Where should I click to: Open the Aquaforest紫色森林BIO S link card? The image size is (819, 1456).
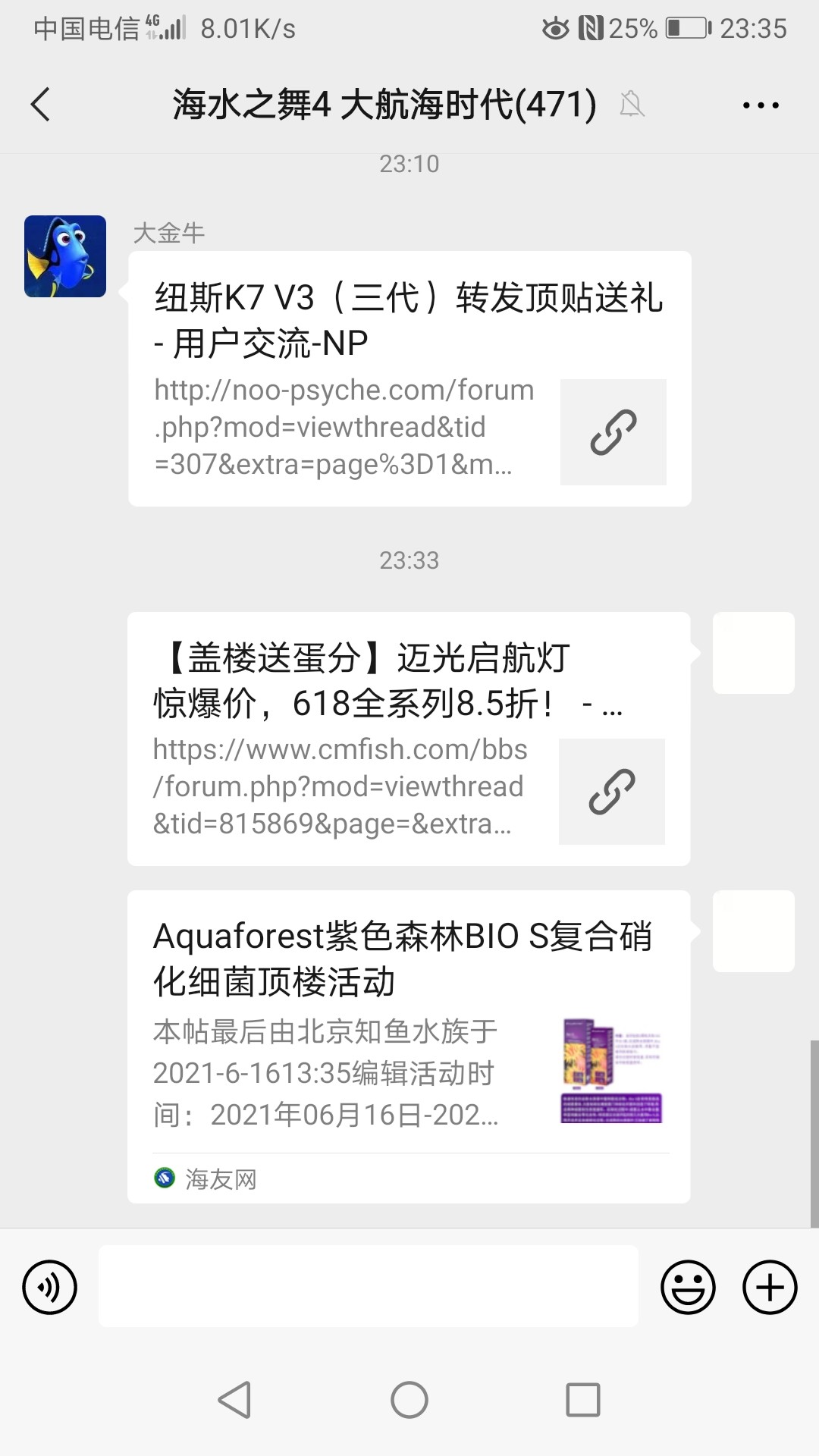[x=408, y=1046]
